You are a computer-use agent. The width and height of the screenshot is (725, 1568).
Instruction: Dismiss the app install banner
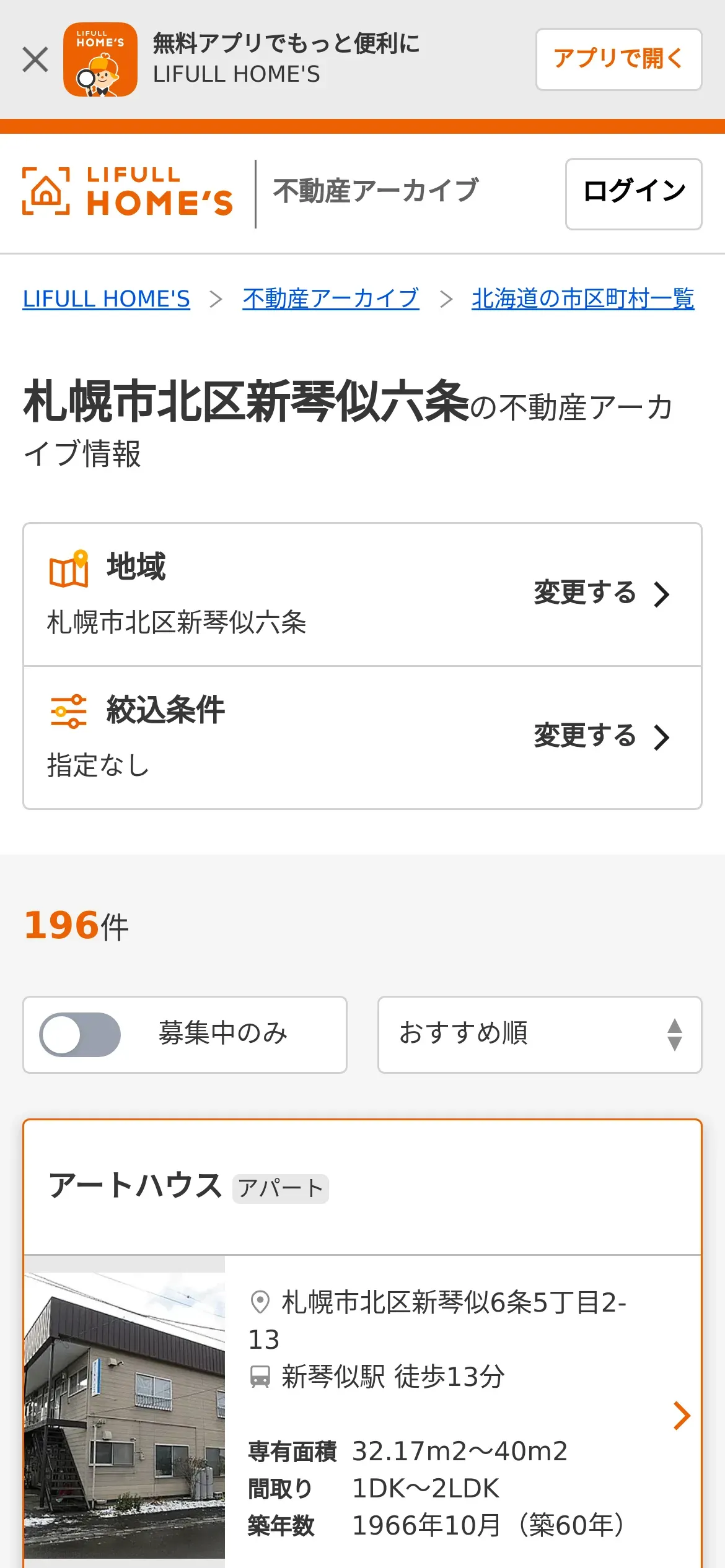click(35, 60)
